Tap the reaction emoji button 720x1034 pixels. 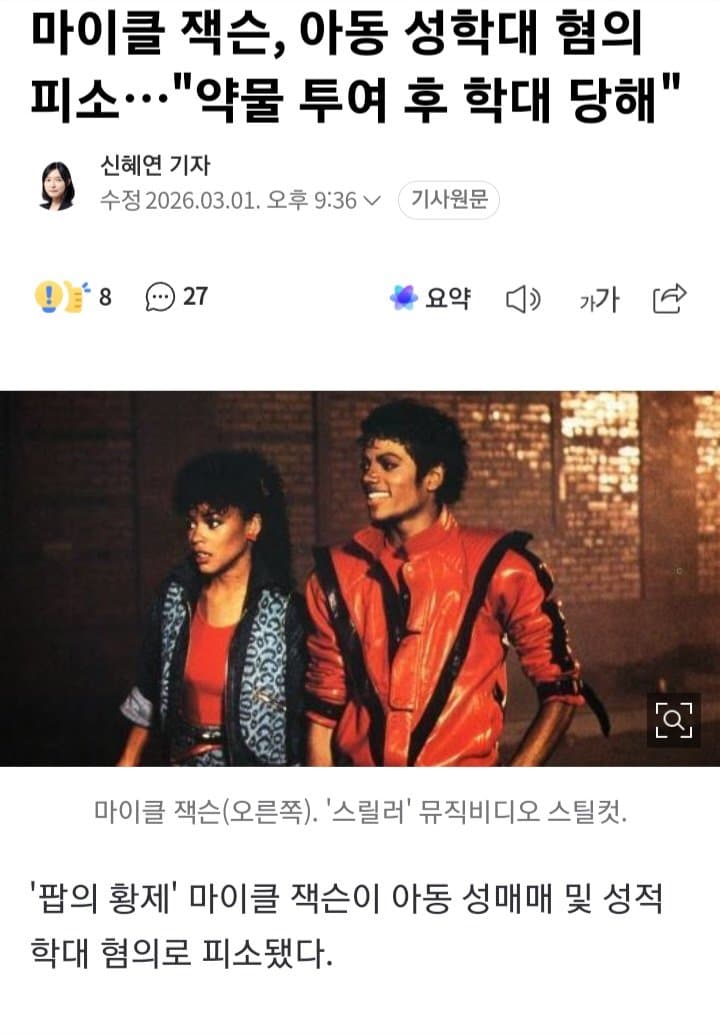point(60,297)
